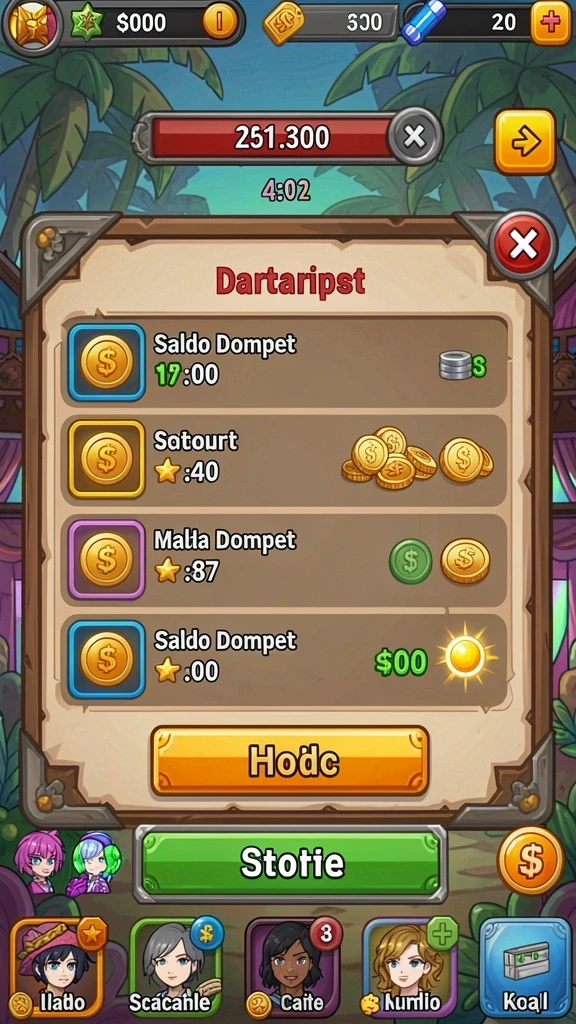Tap the round dollar coin button
576x1024 pixels.
pyautogui.click(x=530, y=860)
